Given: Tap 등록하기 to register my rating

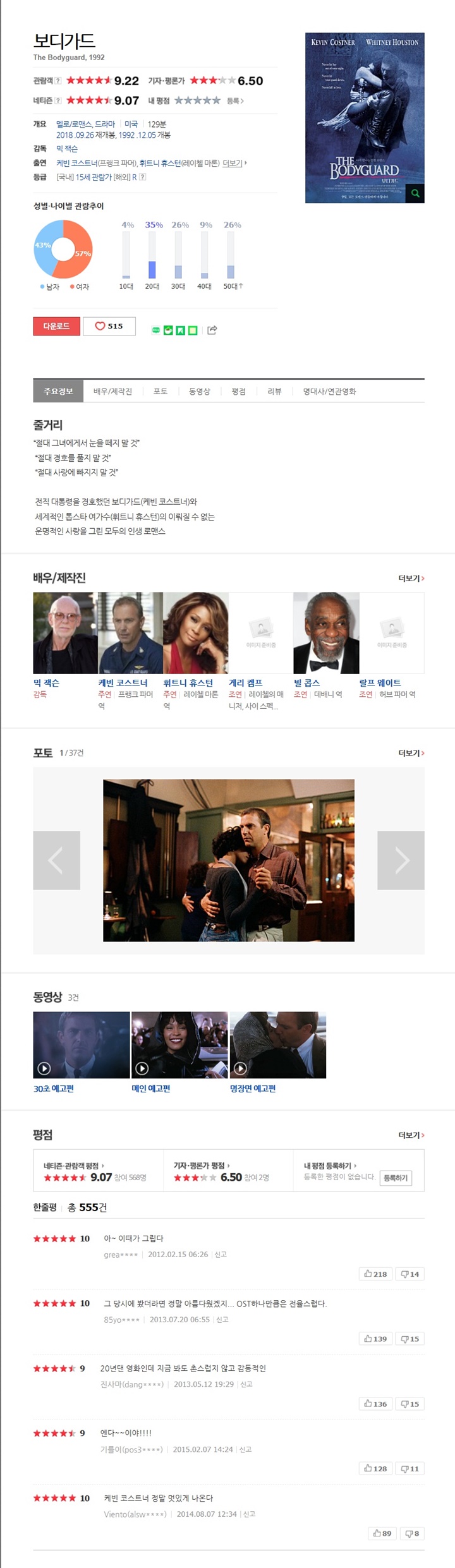Looking at the screenshot, I should tap(396, 1178).
